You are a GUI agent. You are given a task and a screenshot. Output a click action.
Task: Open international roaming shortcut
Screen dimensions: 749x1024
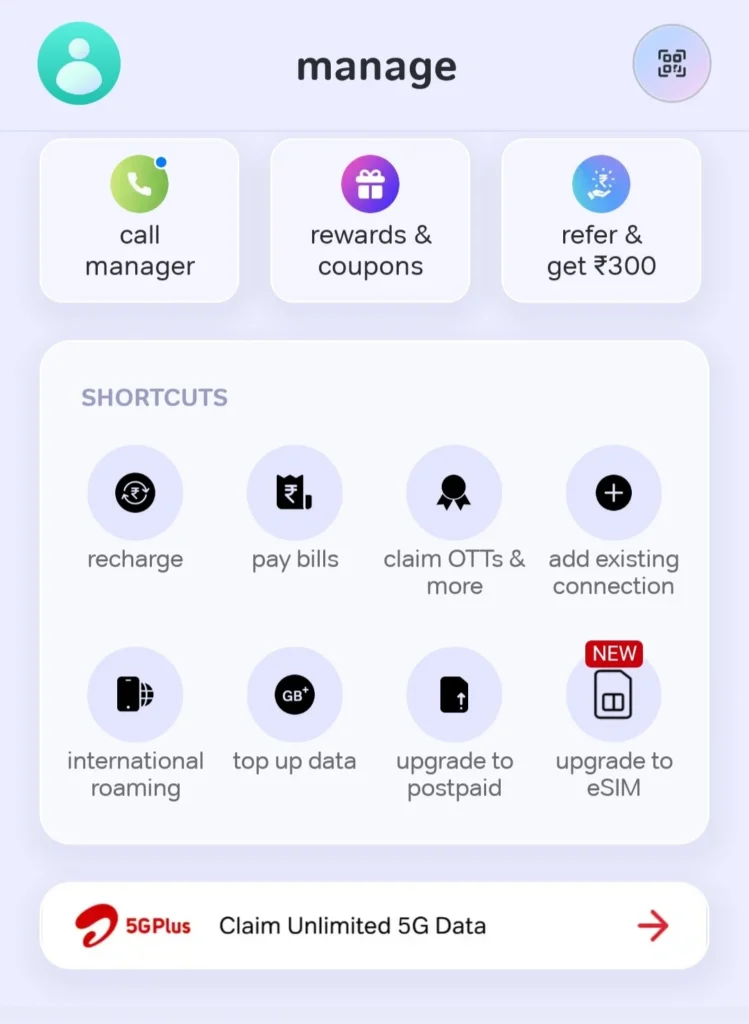click(x=135, y=695)
